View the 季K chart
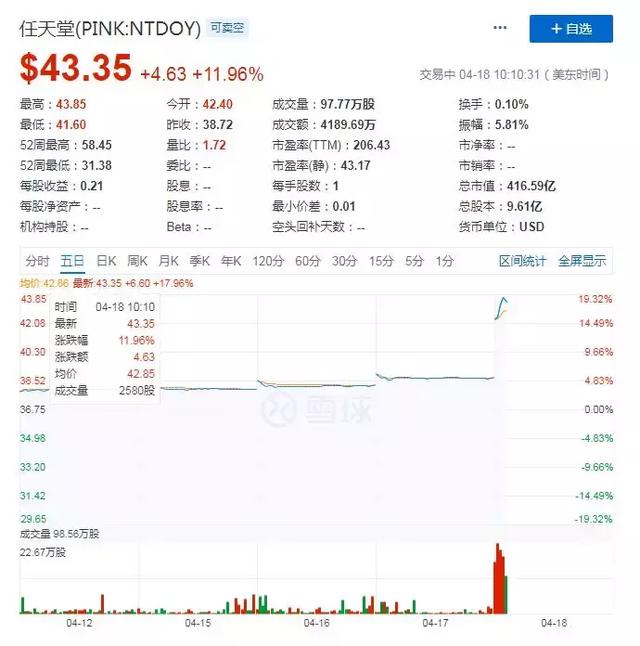 [x=200, y=261]
